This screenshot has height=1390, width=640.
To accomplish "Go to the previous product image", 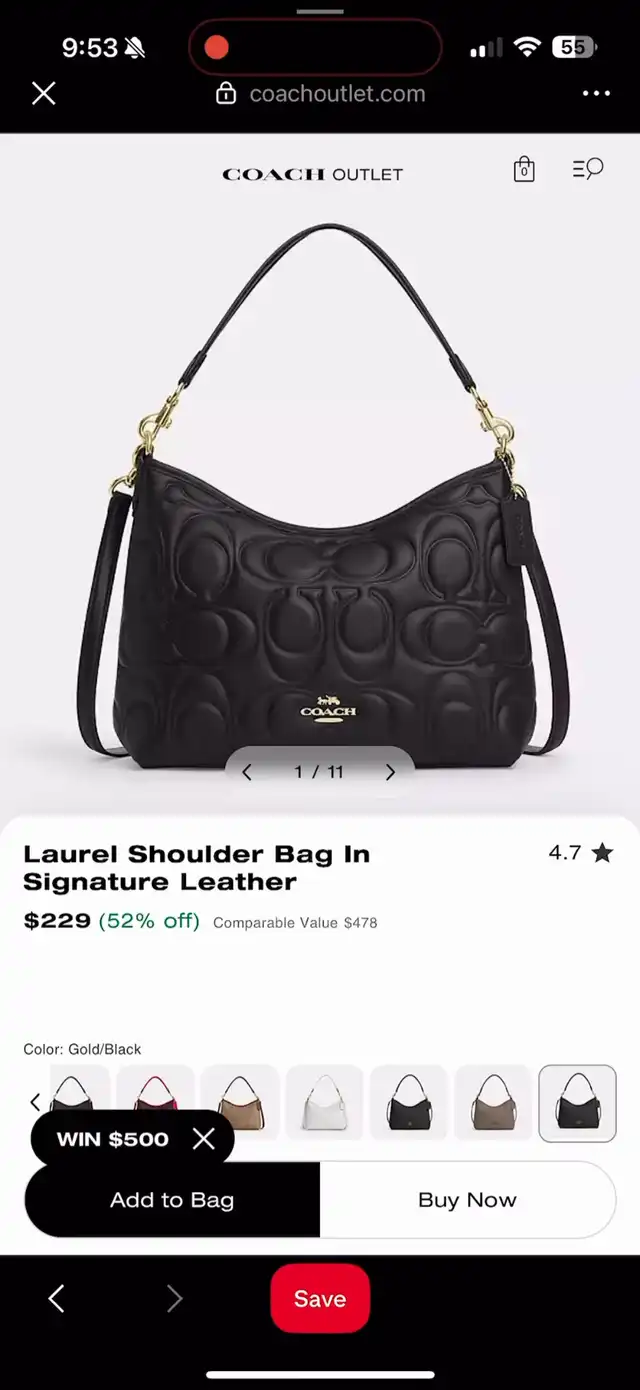I will coord(247,772).
